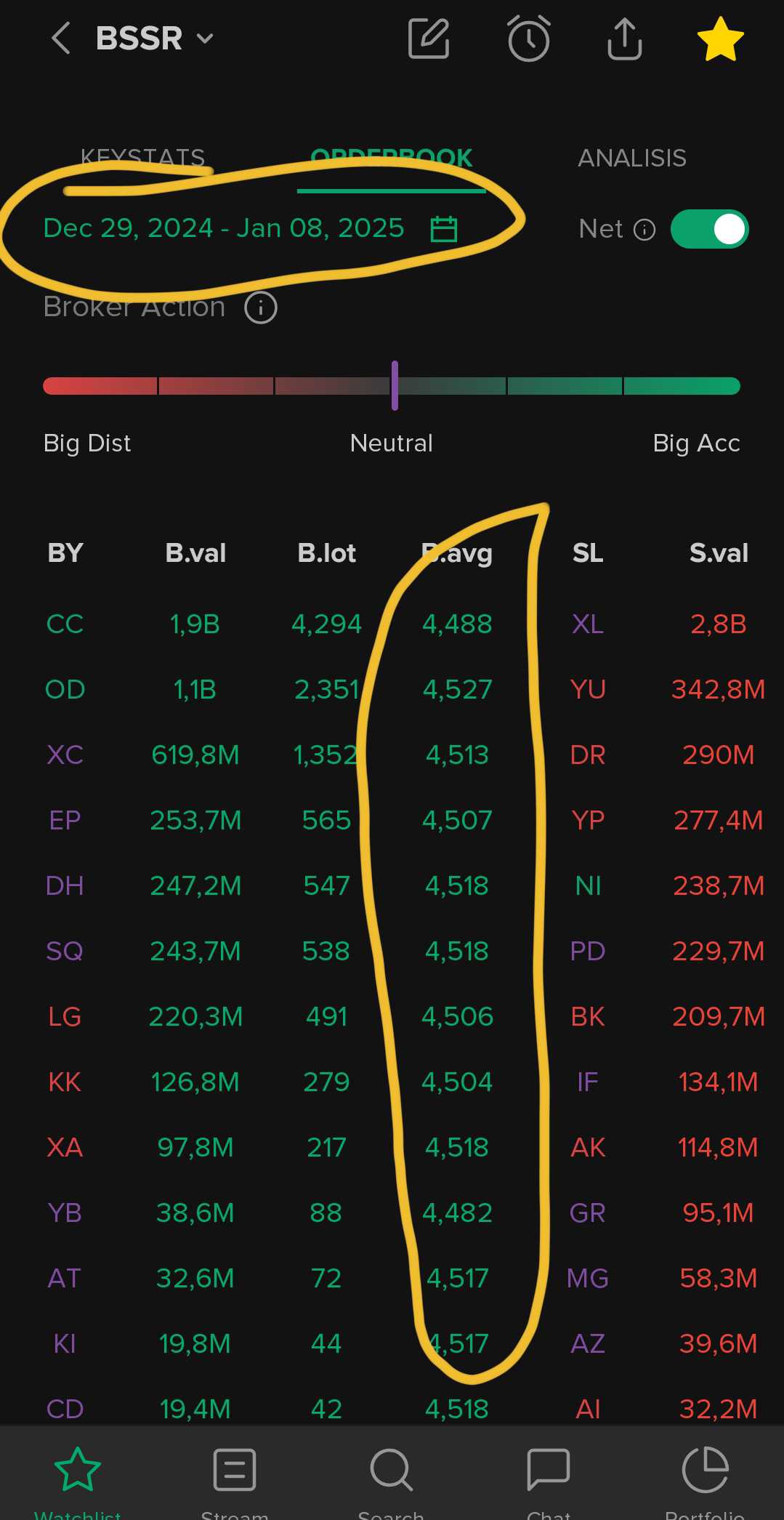Share this BSSR stock page
Screen dimensions: 784x1520
[624, 39]
